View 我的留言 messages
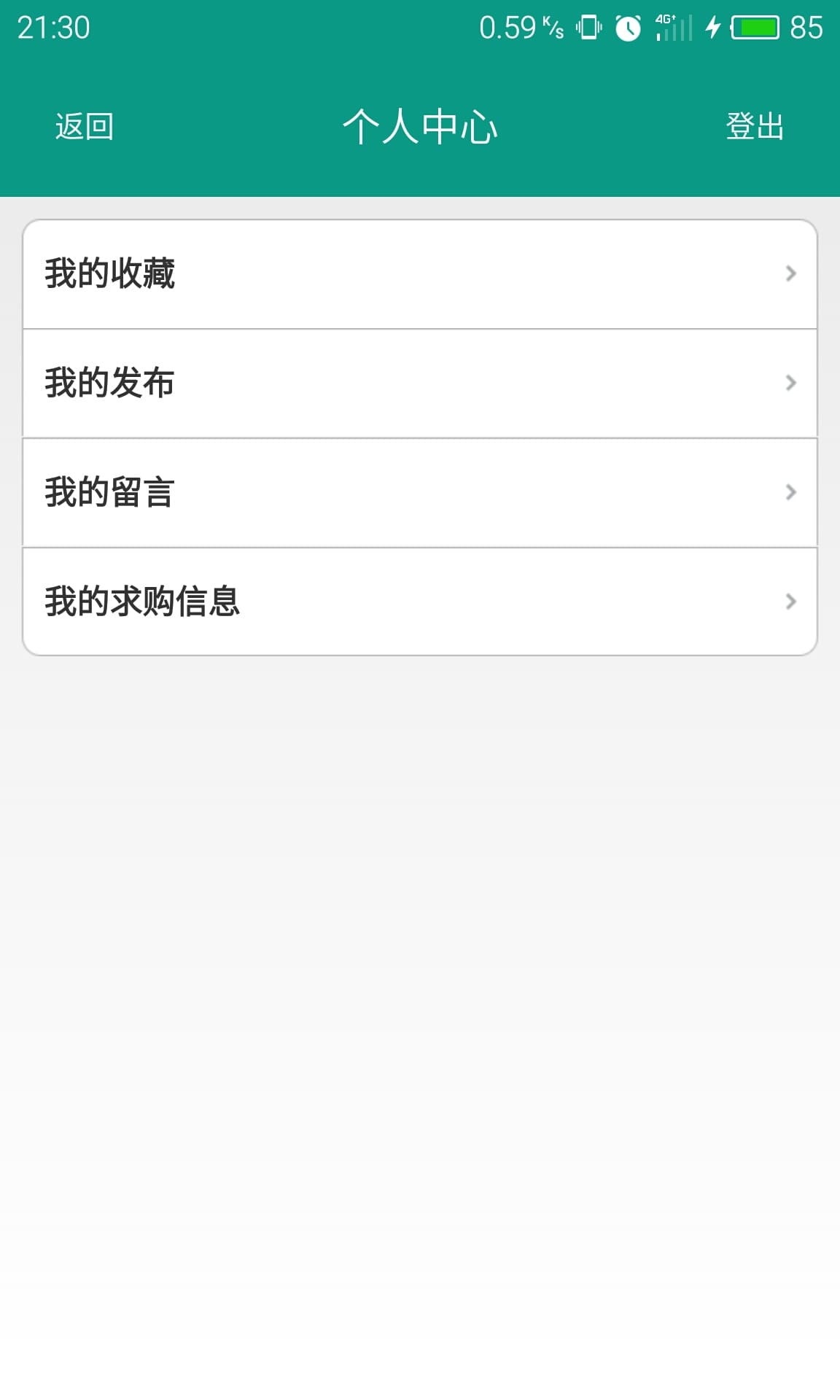Screen dimensions: 840x1400 tap(419, 493)
